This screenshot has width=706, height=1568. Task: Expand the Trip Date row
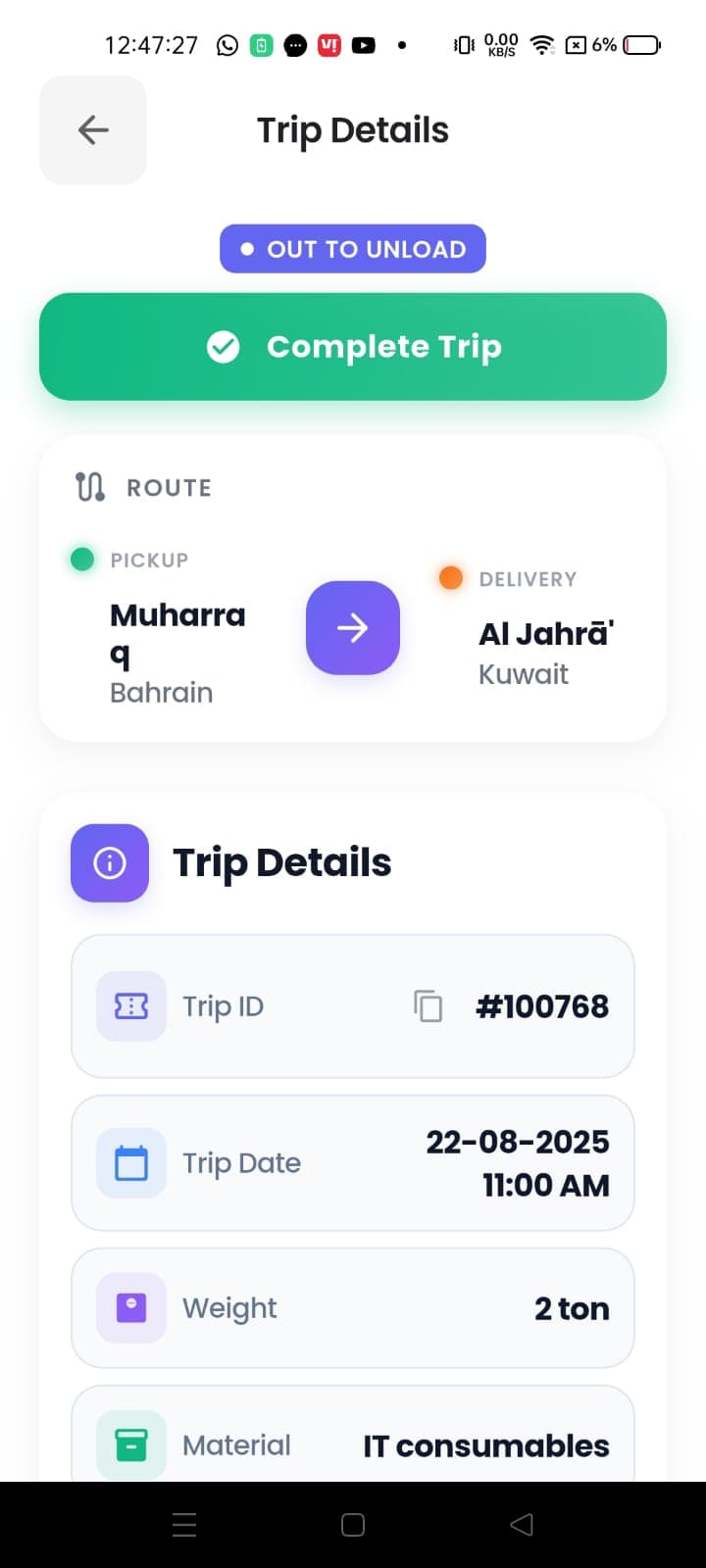(353, 1162)
